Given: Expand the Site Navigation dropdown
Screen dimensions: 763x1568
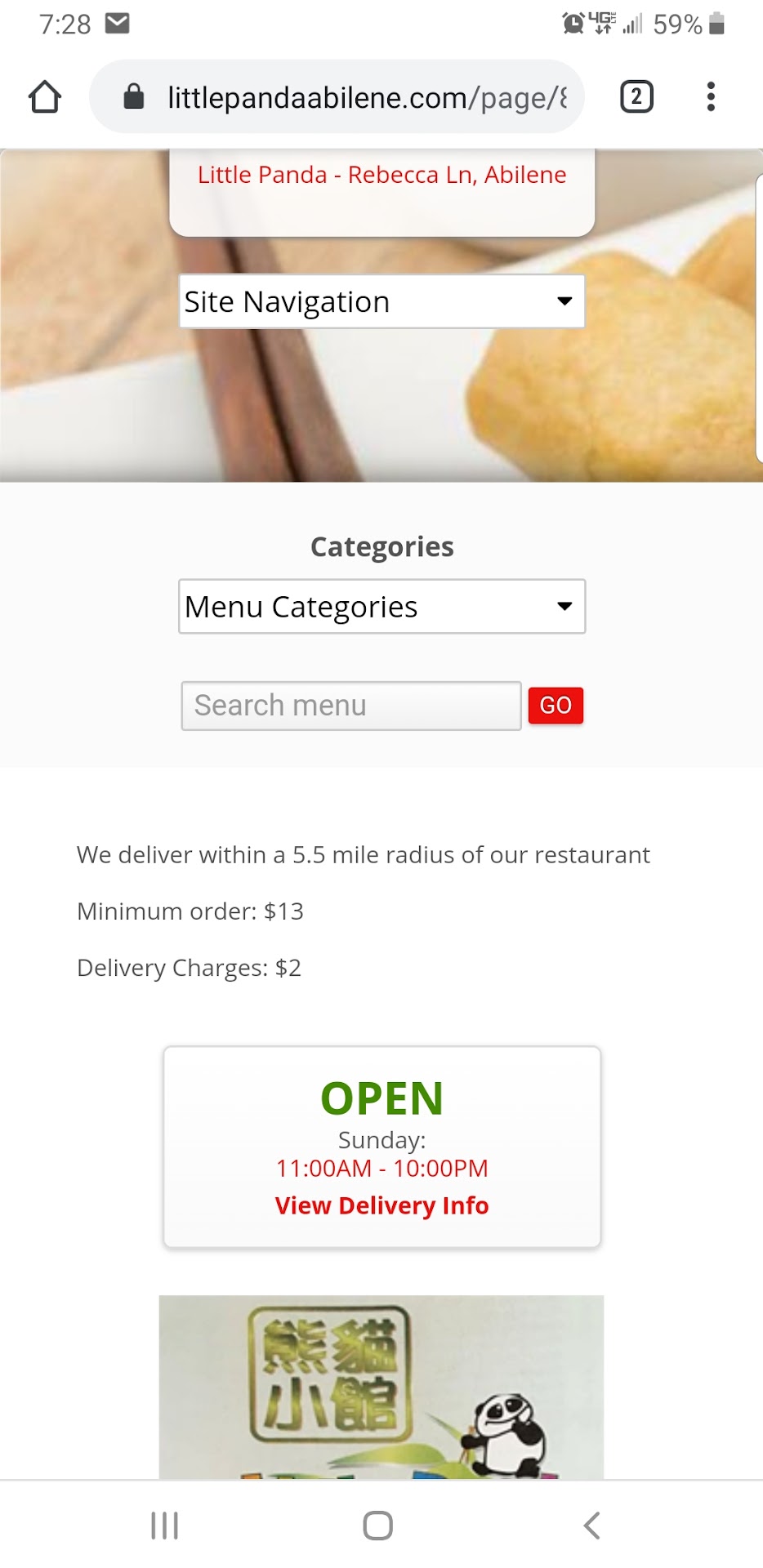Looking at the screenshot, I should [381, 301].
